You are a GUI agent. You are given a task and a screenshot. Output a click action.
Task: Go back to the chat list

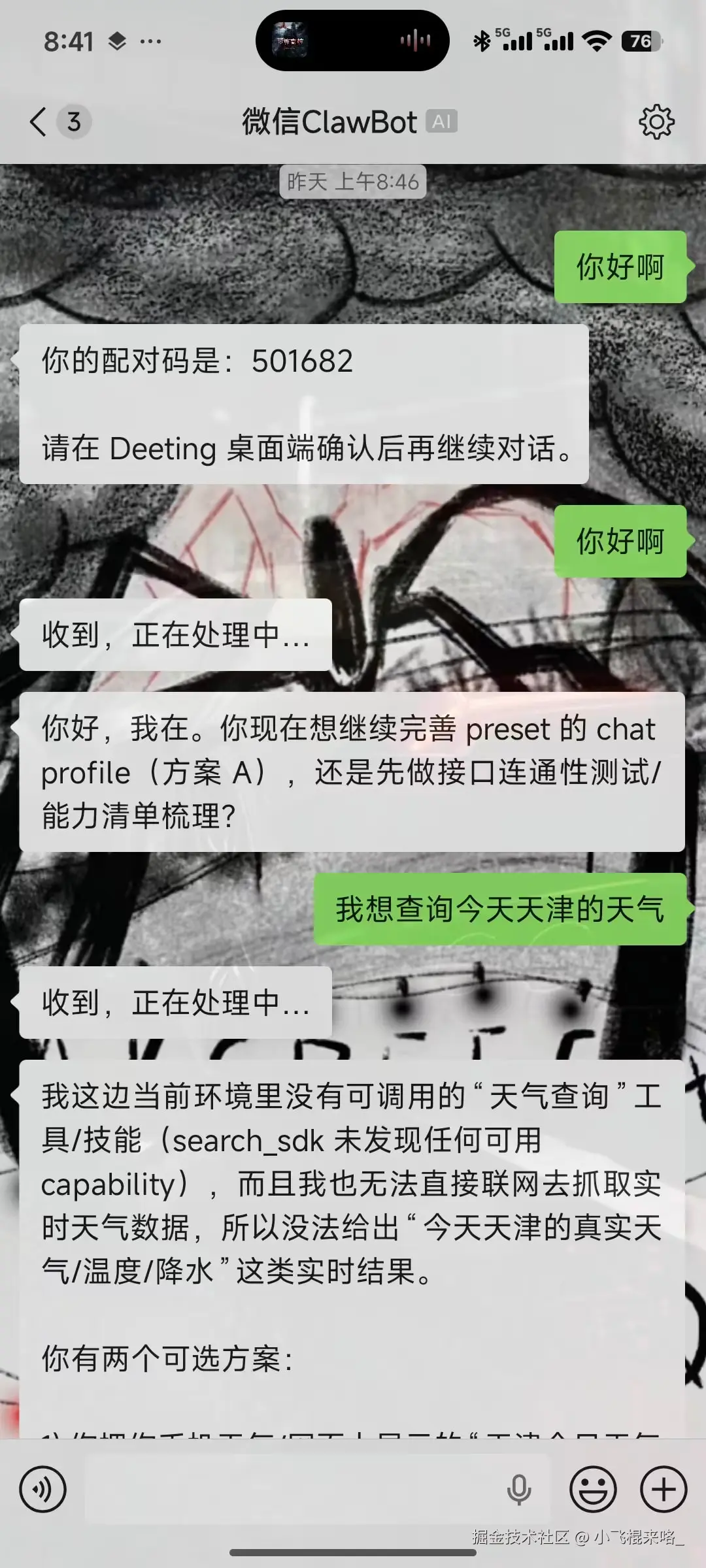click(x=39, y=122)
